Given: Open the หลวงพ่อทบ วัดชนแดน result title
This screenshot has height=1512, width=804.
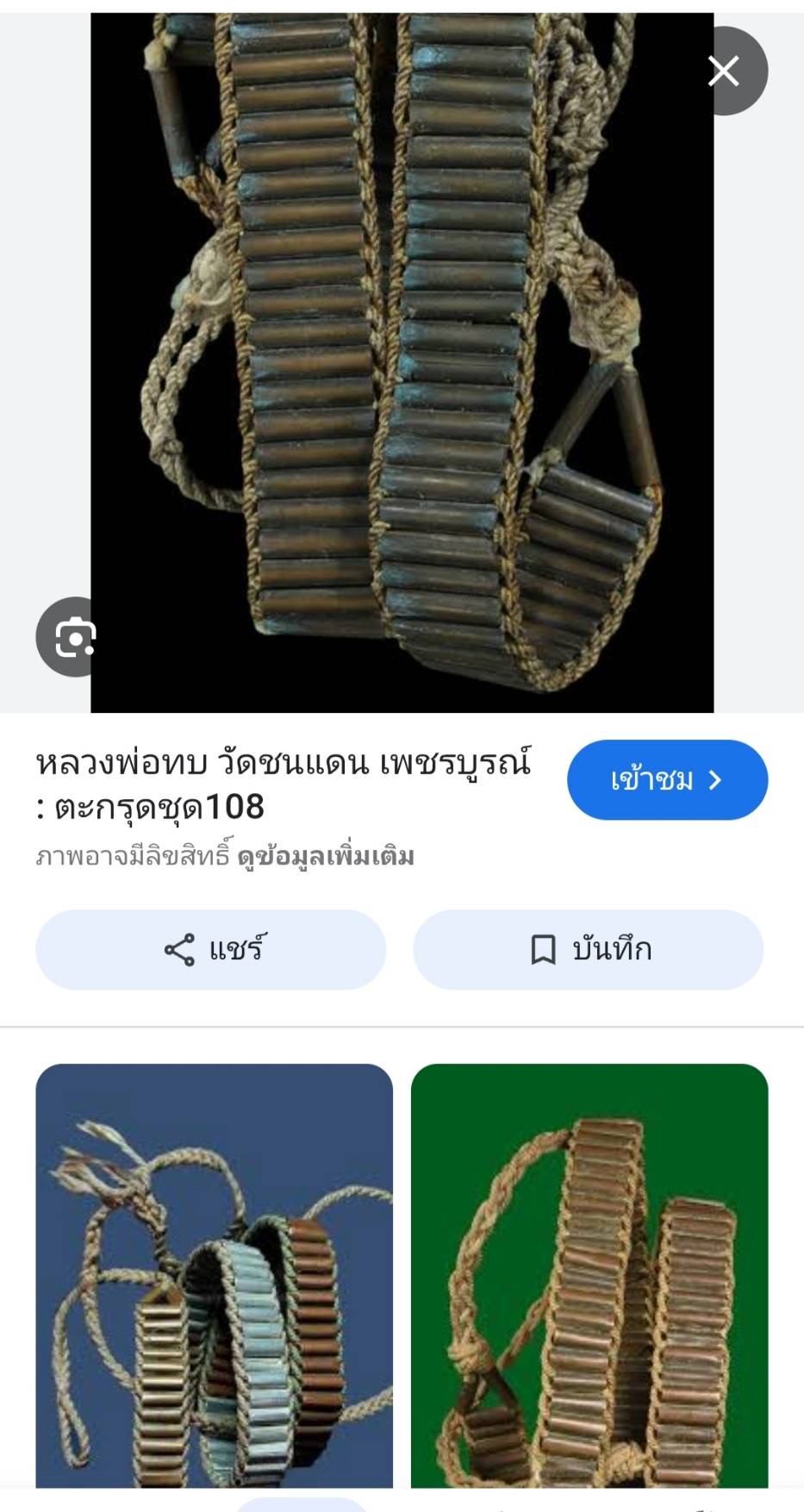Looking at the screenshot, I should [284, 784].
